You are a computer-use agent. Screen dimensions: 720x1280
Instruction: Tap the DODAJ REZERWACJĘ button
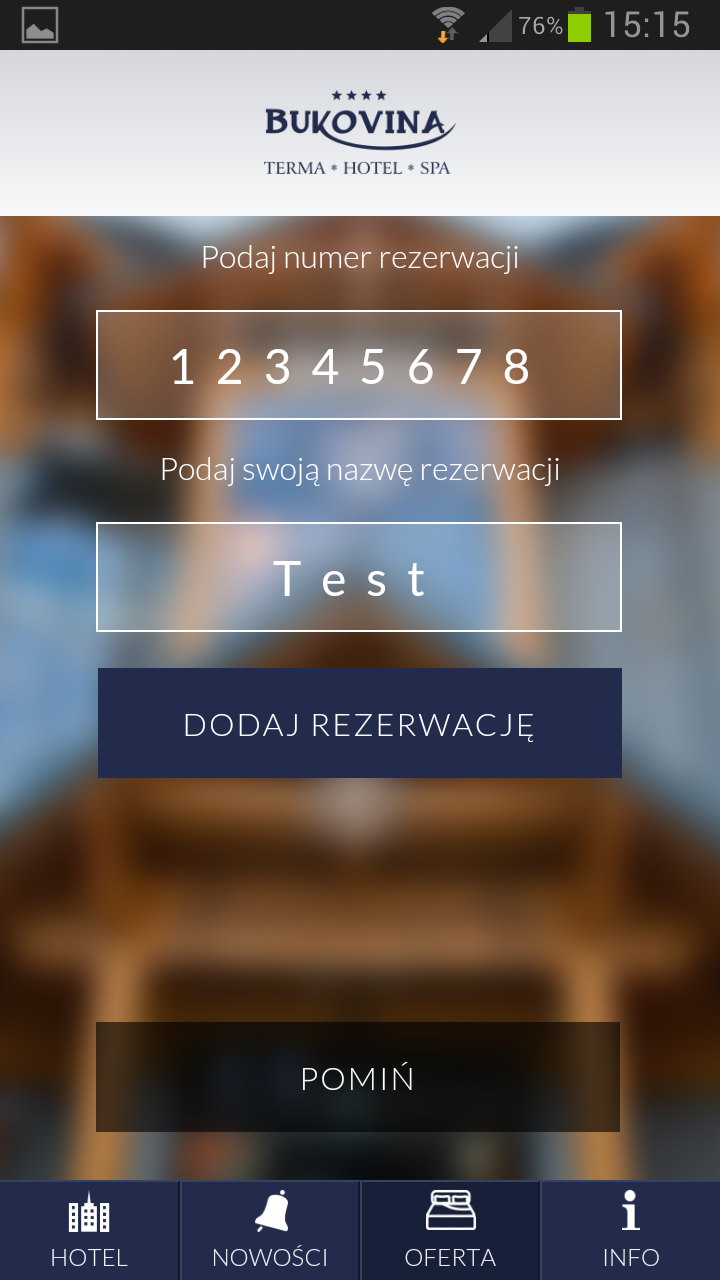click(x=359, y=723)
